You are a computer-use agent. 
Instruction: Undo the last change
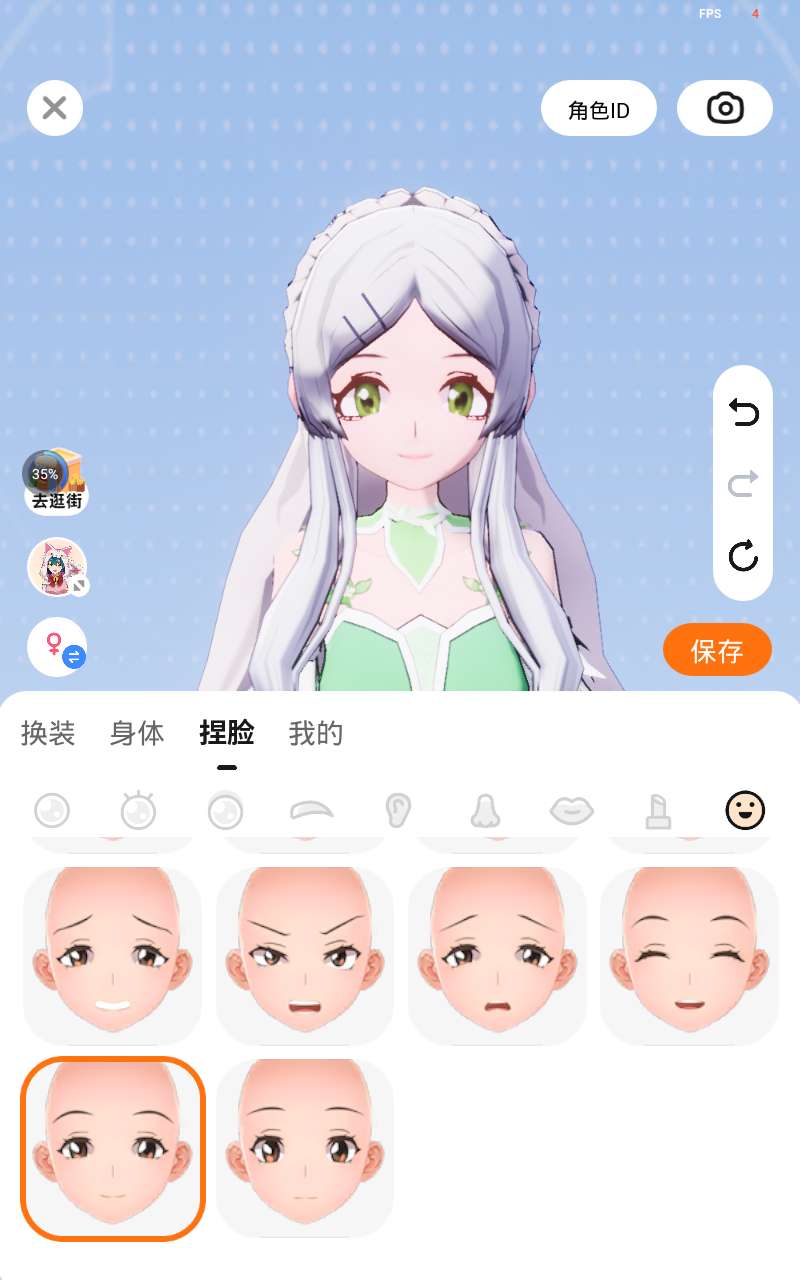click(x=743, y=412)
